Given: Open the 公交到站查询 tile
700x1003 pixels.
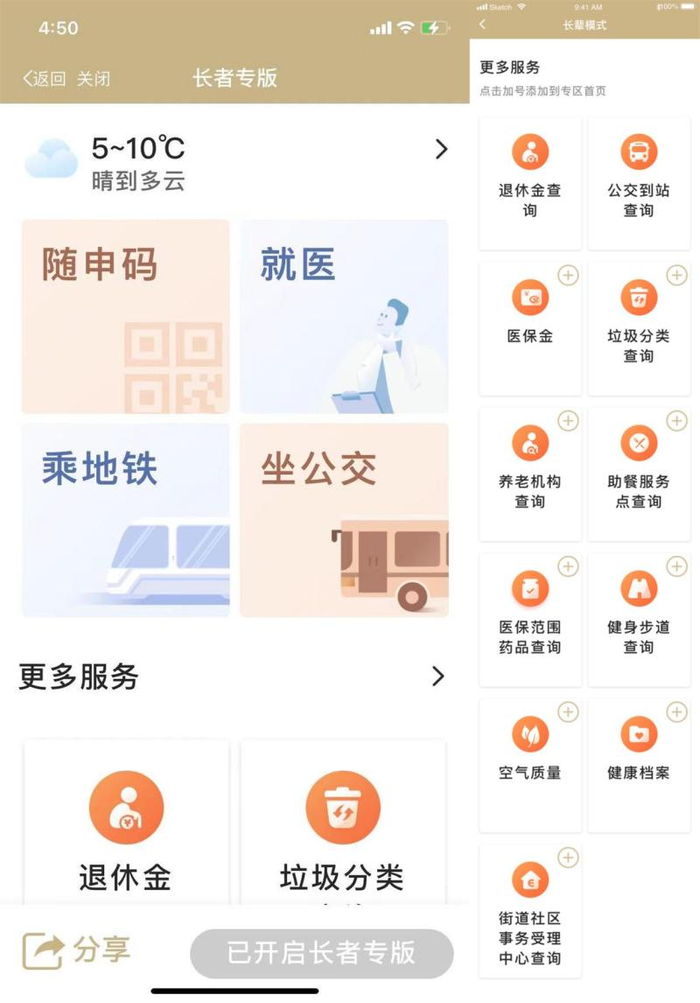Looking at the screenshot, I should 638,183.
